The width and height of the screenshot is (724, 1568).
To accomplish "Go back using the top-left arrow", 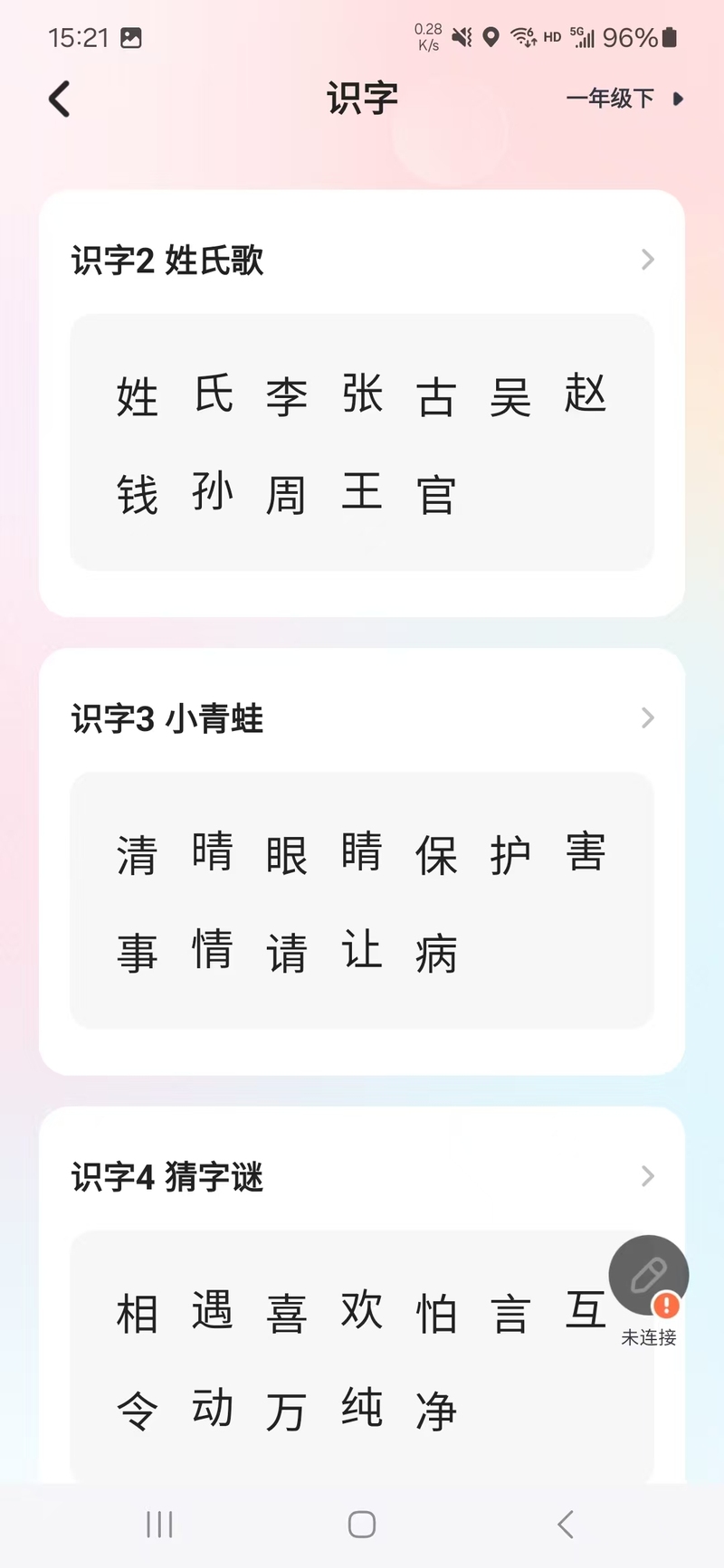I will tap(60, 99).
